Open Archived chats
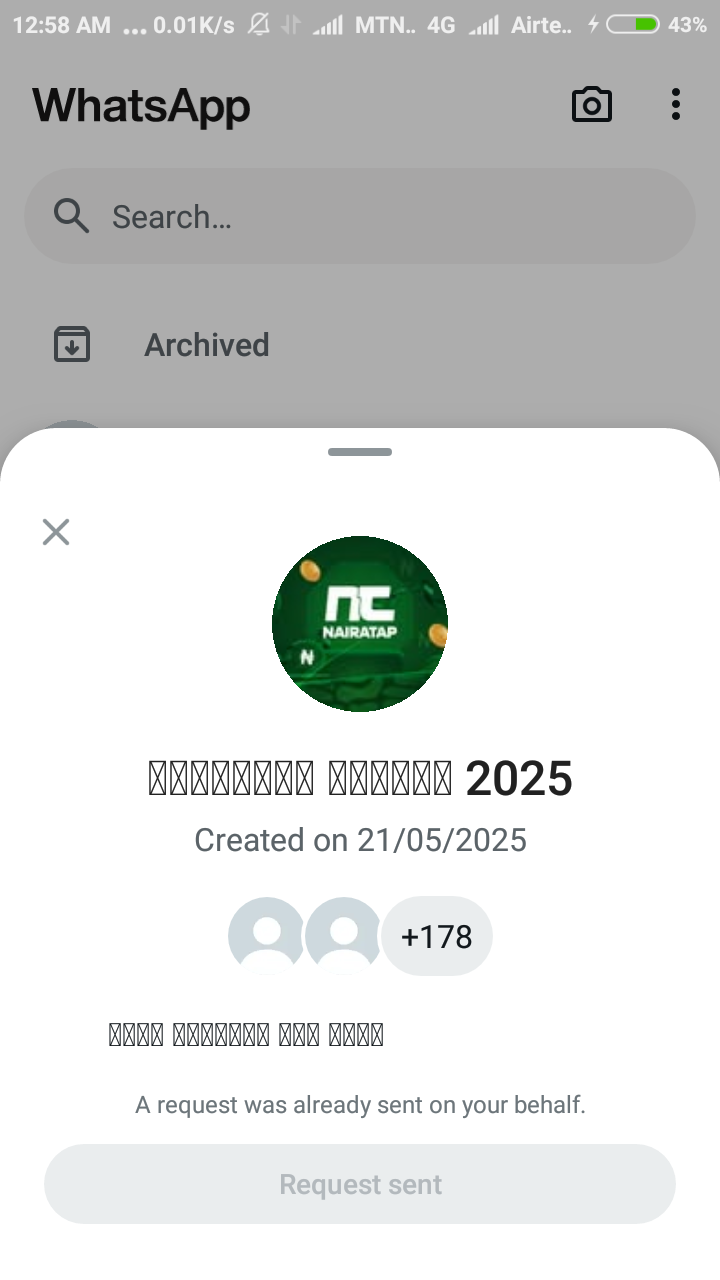720x1280 pixels. click(x=206, y=345)
